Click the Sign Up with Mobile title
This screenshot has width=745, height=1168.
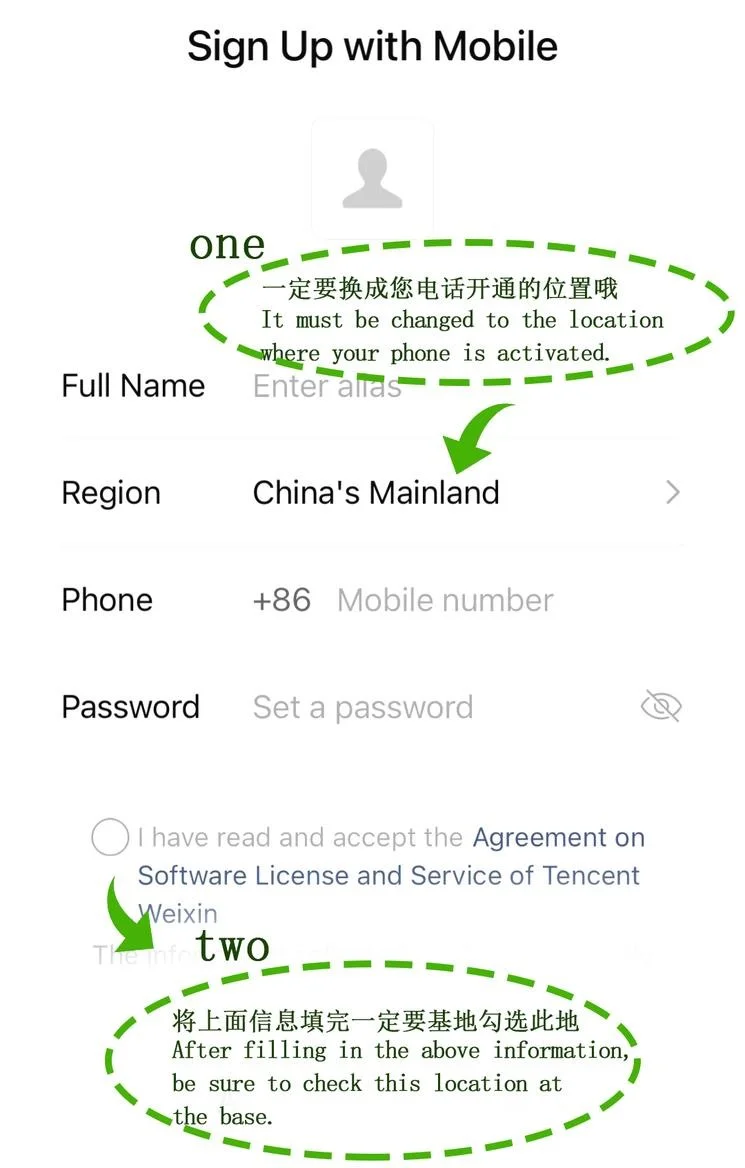pos(372,46)
